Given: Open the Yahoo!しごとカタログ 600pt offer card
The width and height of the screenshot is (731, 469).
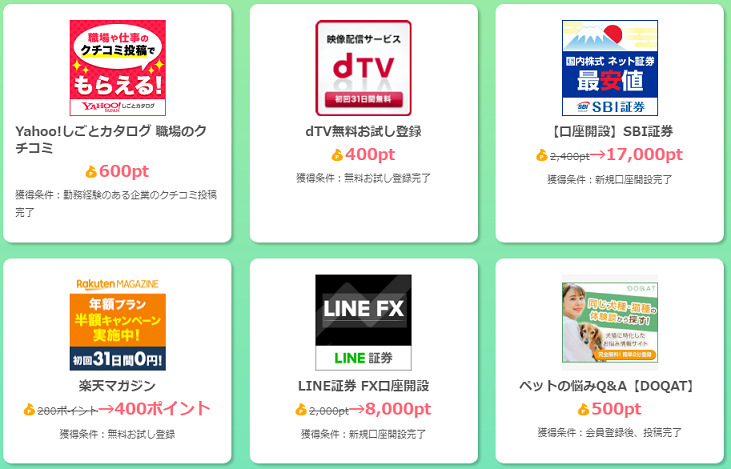Looking at the screenshot, I should click(x=117, y=122).
